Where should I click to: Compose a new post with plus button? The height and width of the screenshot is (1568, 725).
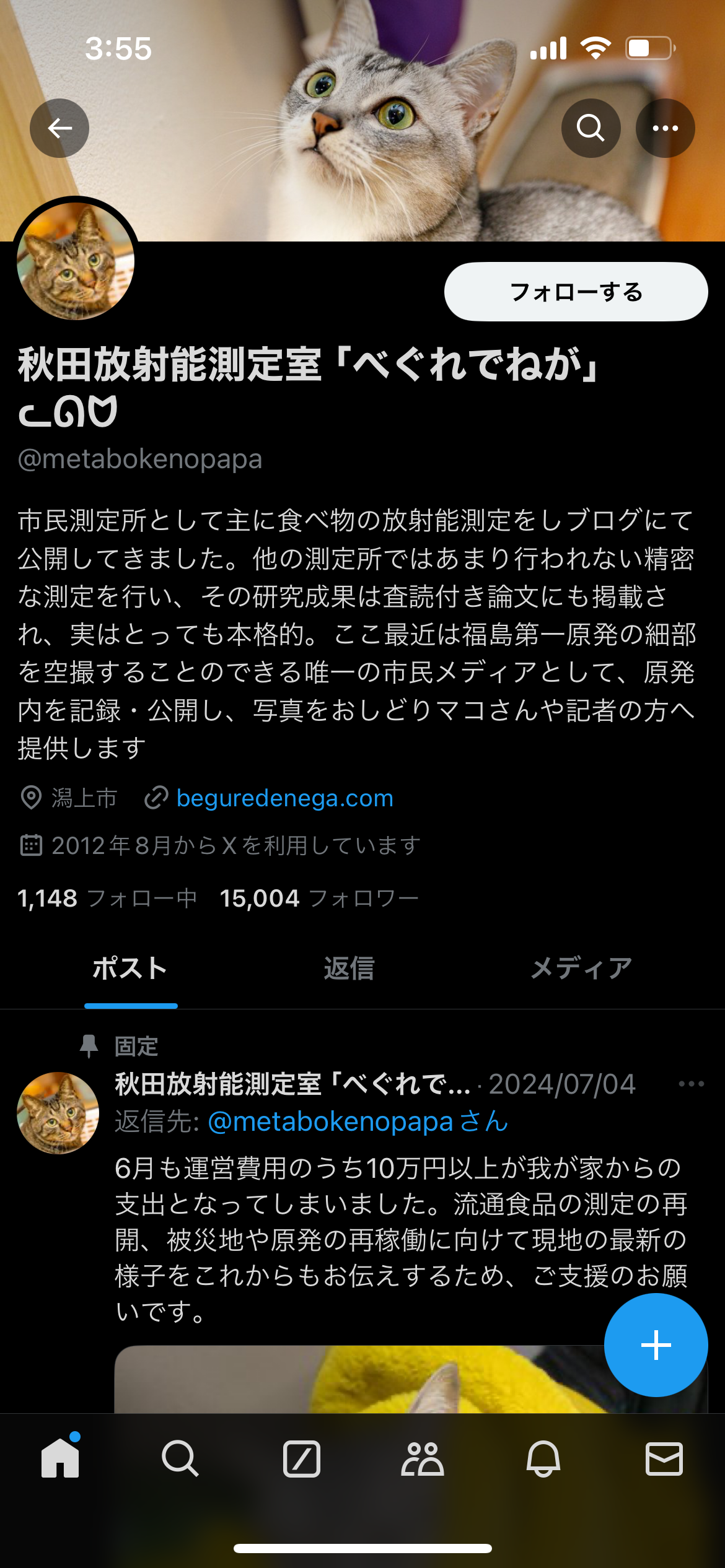[656, 1345]
